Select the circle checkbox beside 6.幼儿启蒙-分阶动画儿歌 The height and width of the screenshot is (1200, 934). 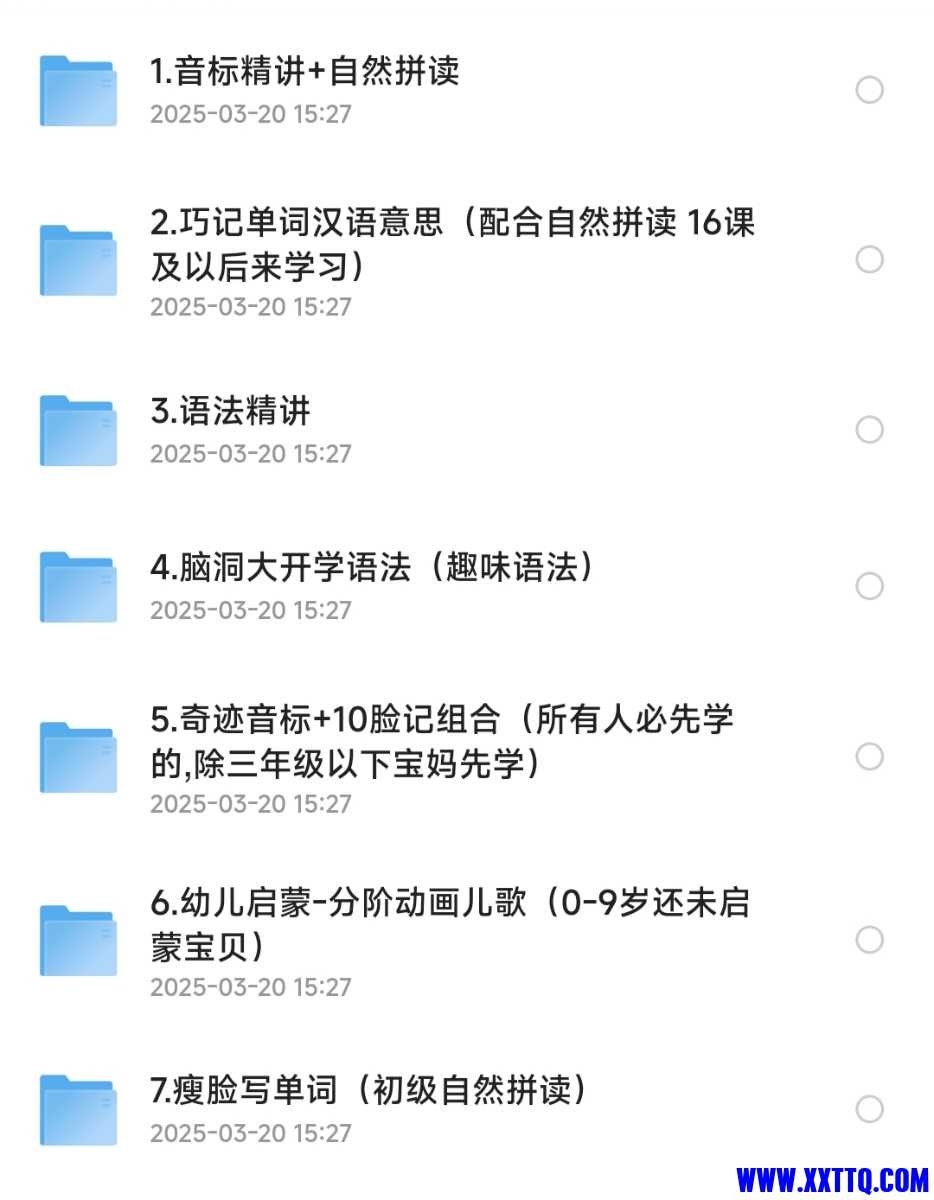pyautogui.click(x=870, y=940)
